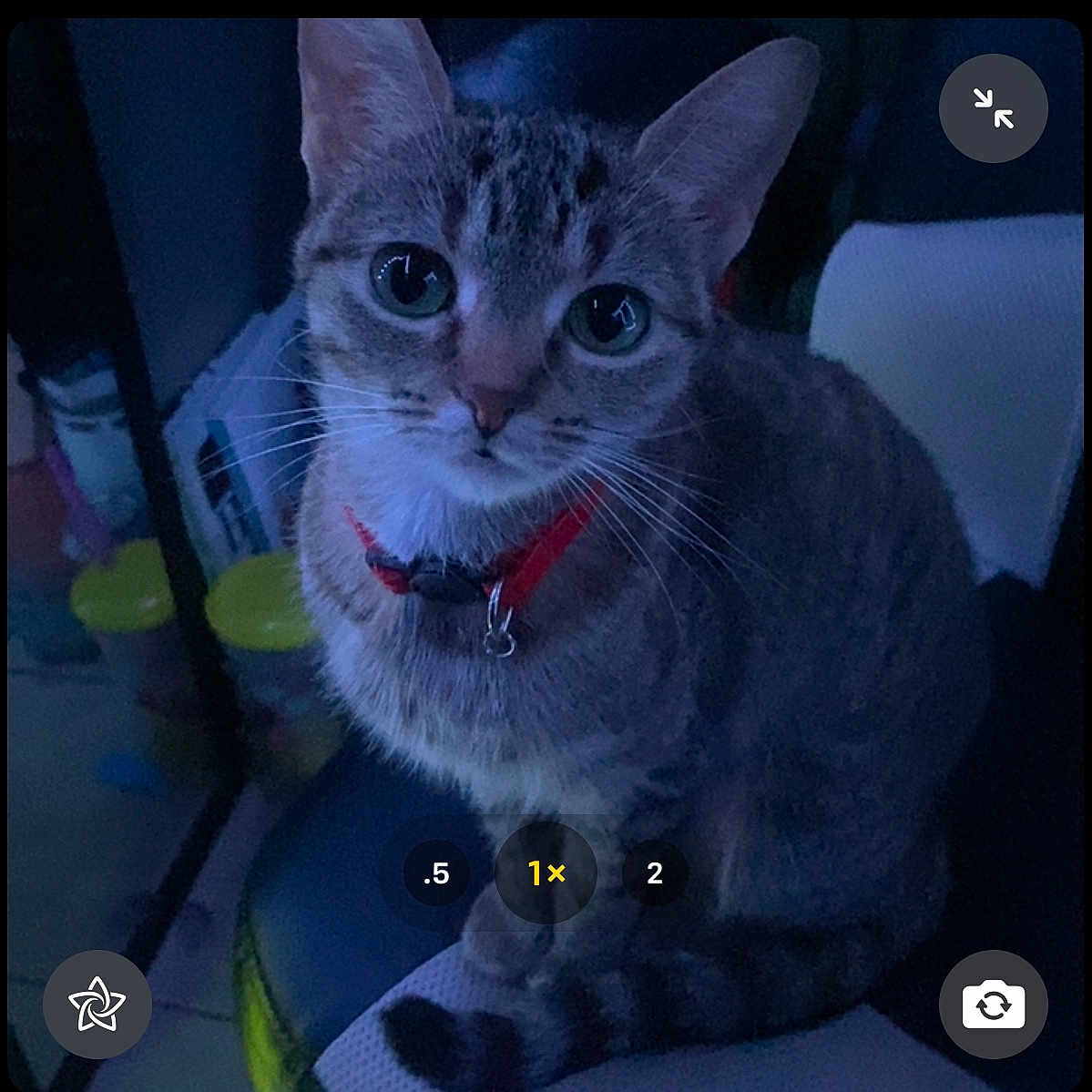Open the star effects button
This screenshot has width=1092, height=1092.
[x=97, y=1004]
